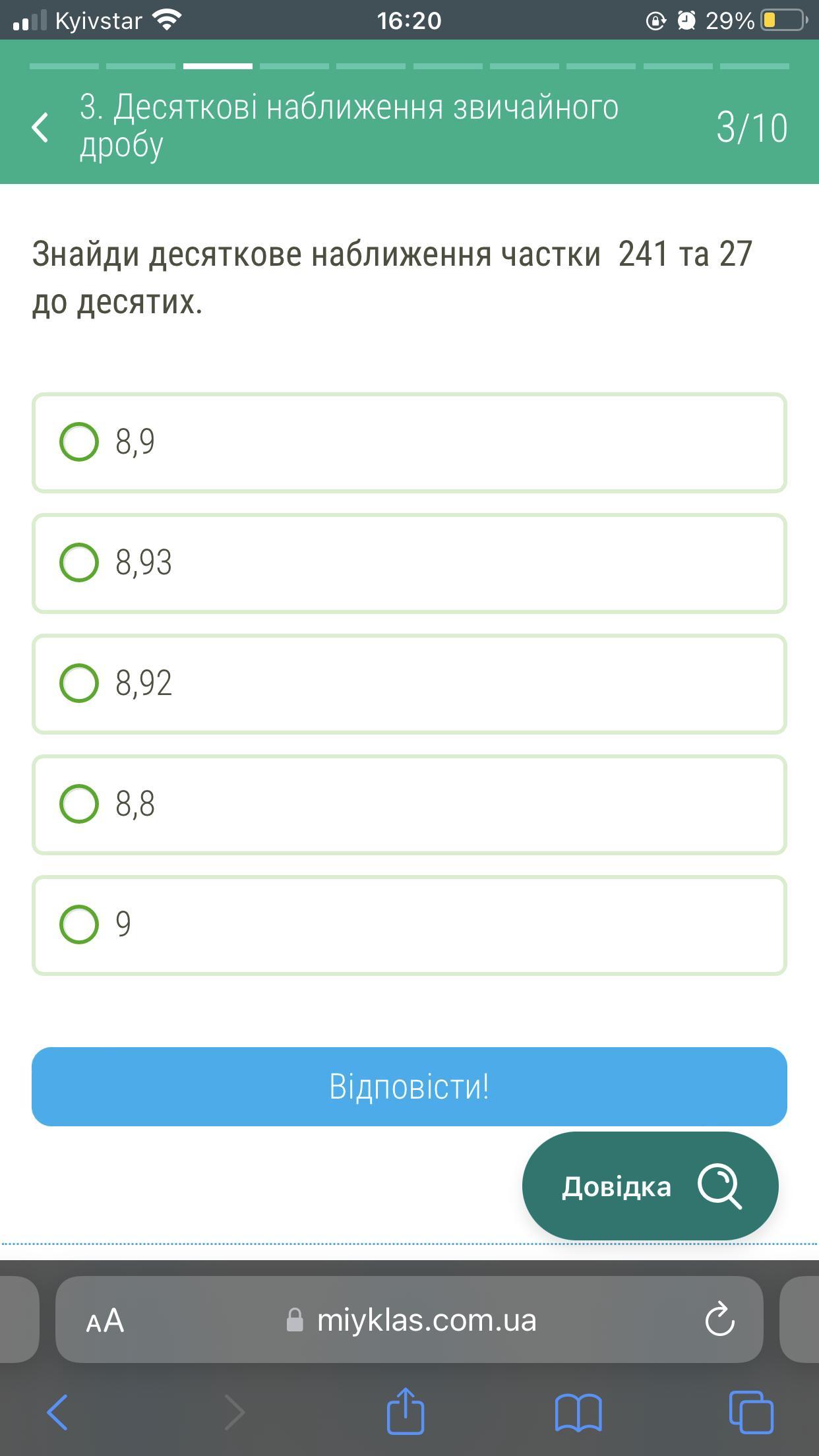Share this page from Safari toolbar

click(405, 1412)
